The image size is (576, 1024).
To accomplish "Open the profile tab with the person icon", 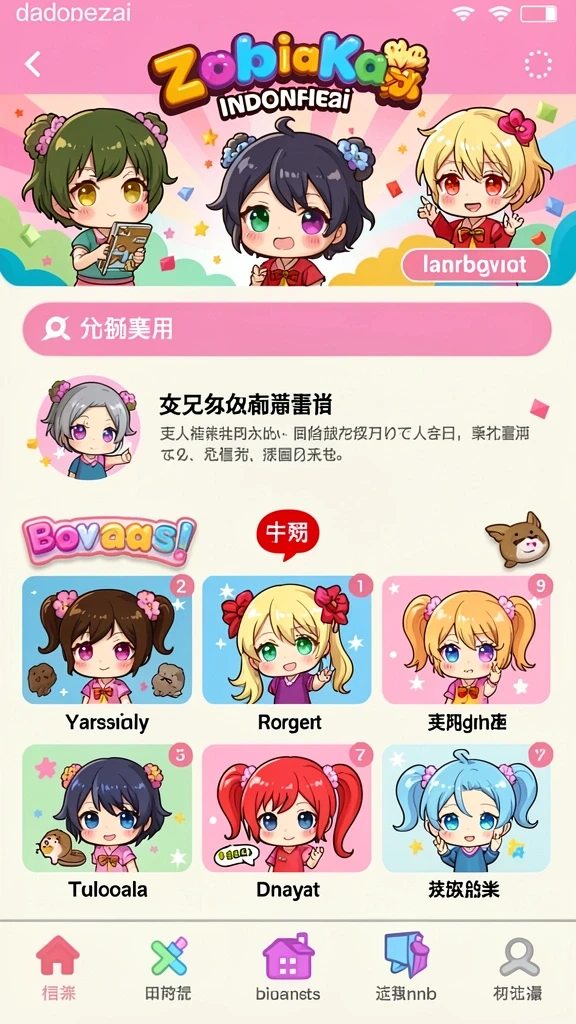I will (518, 968).
